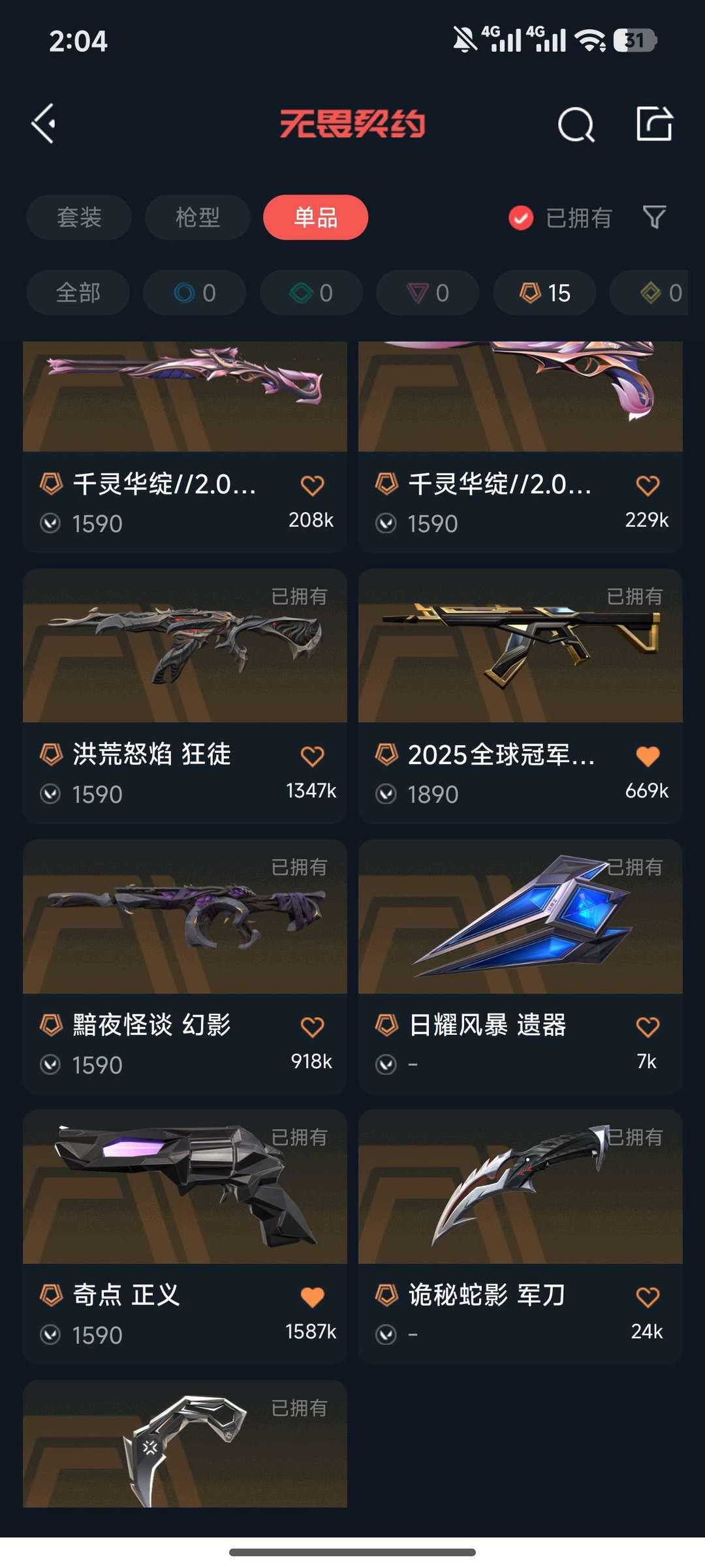Select the green Deluxe-tier filter icon
This screenshot has width=705, height=1568.
310,292
